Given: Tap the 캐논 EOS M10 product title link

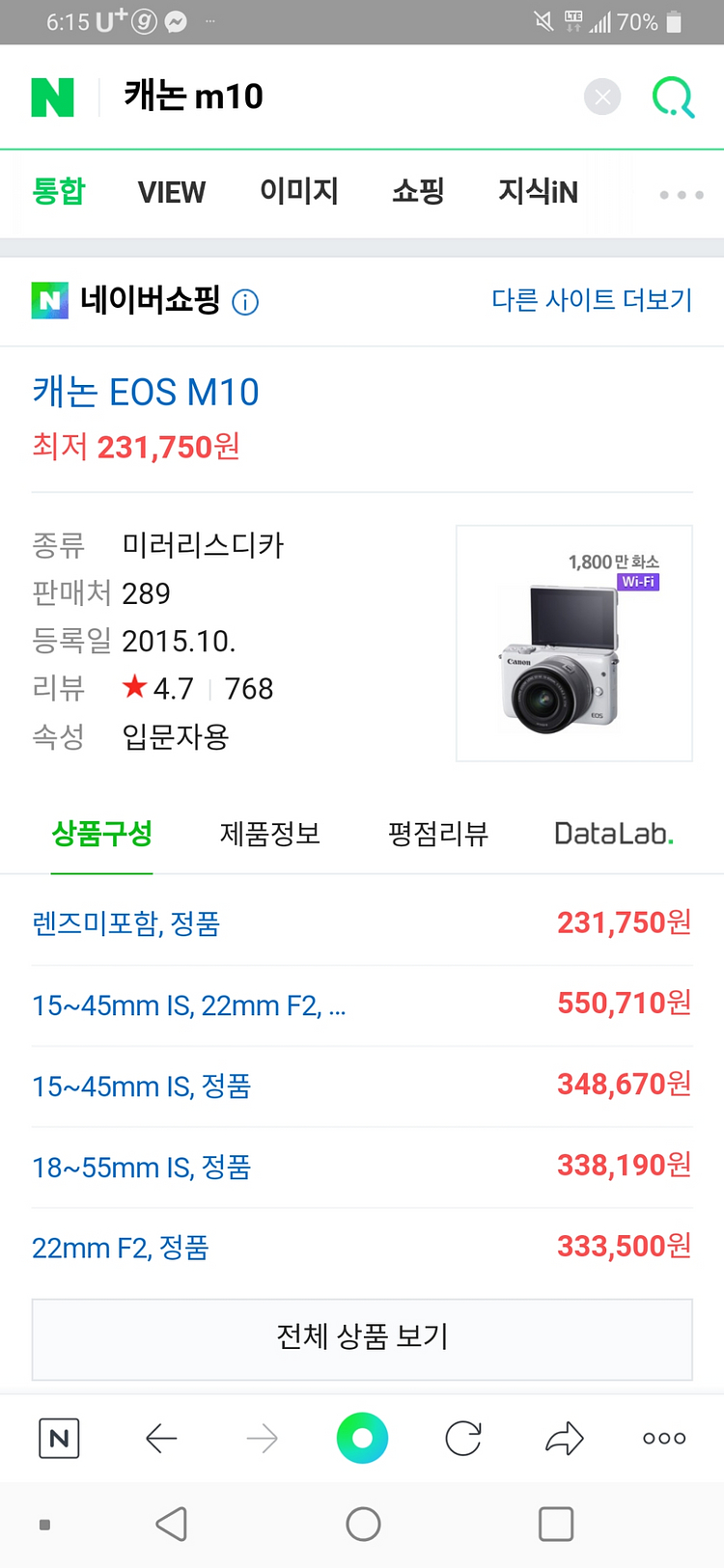Looking at the screenshot, I should (146, 392).
